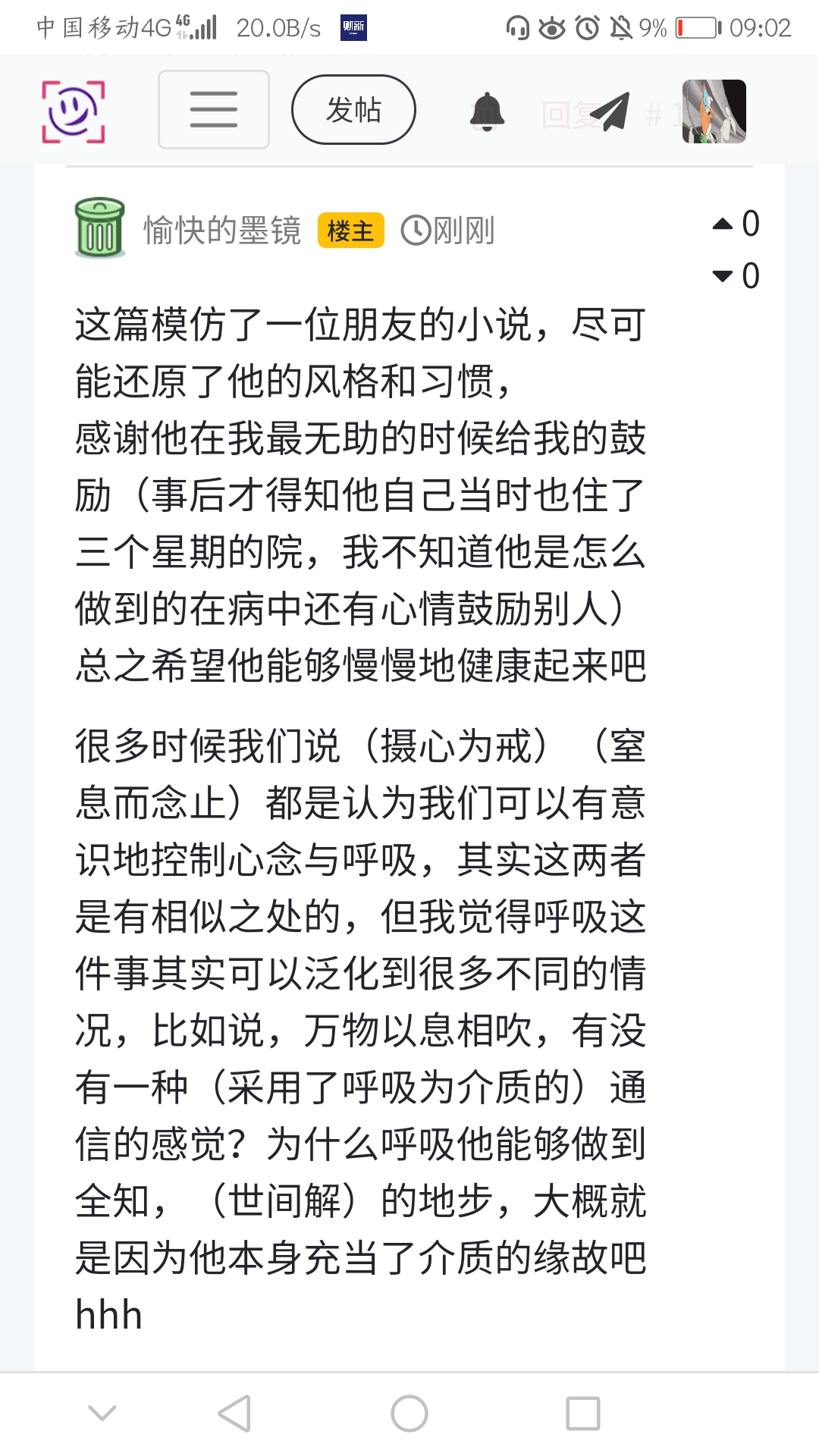The width and height of the screenshot is (819, 1456).
Task: Open the username 愉快的墨镜
Action: pos(222,231)
